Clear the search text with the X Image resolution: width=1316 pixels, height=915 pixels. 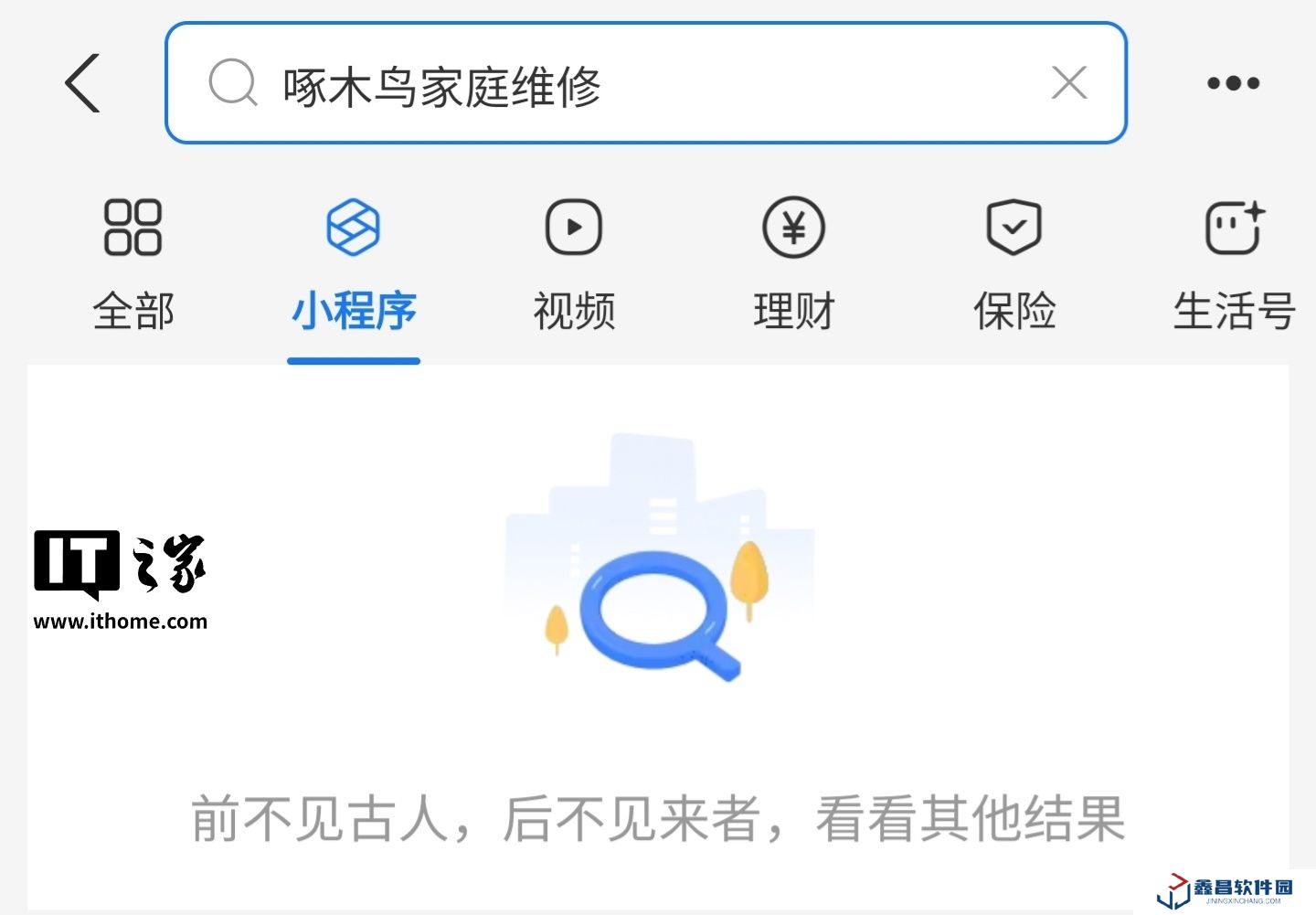pyautogui.click(x=1068, y=83)
